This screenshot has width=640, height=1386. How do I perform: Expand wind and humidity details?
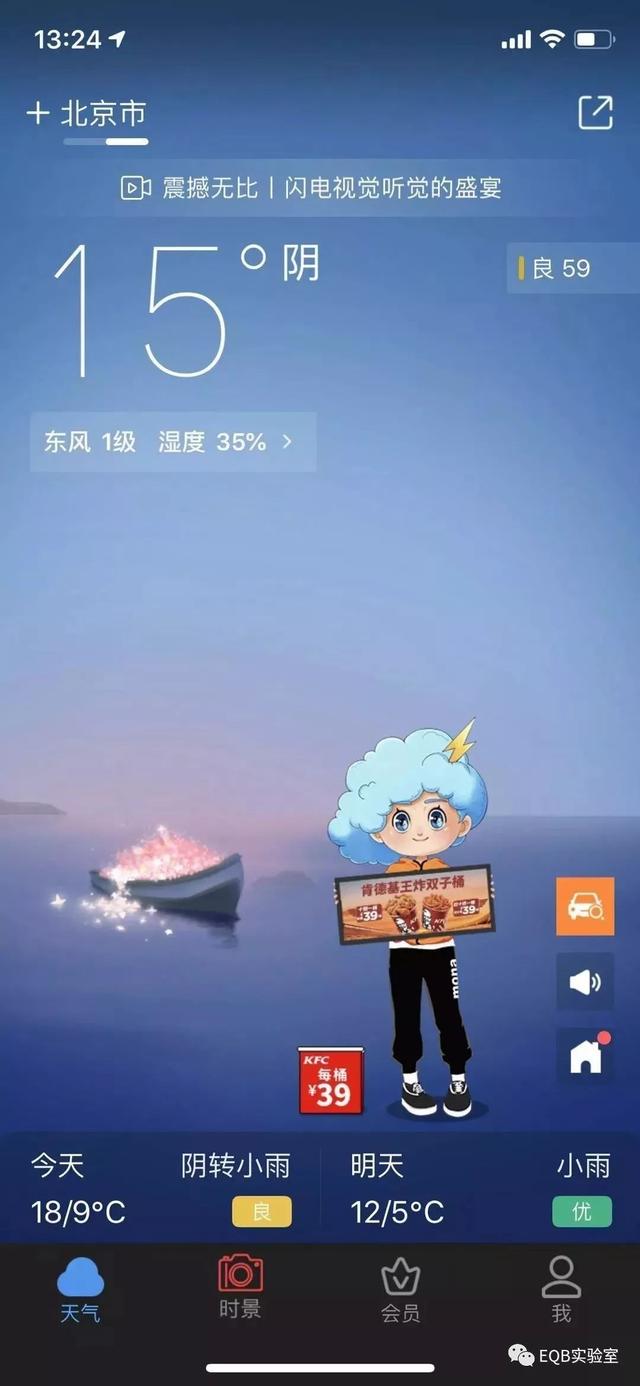172,442
